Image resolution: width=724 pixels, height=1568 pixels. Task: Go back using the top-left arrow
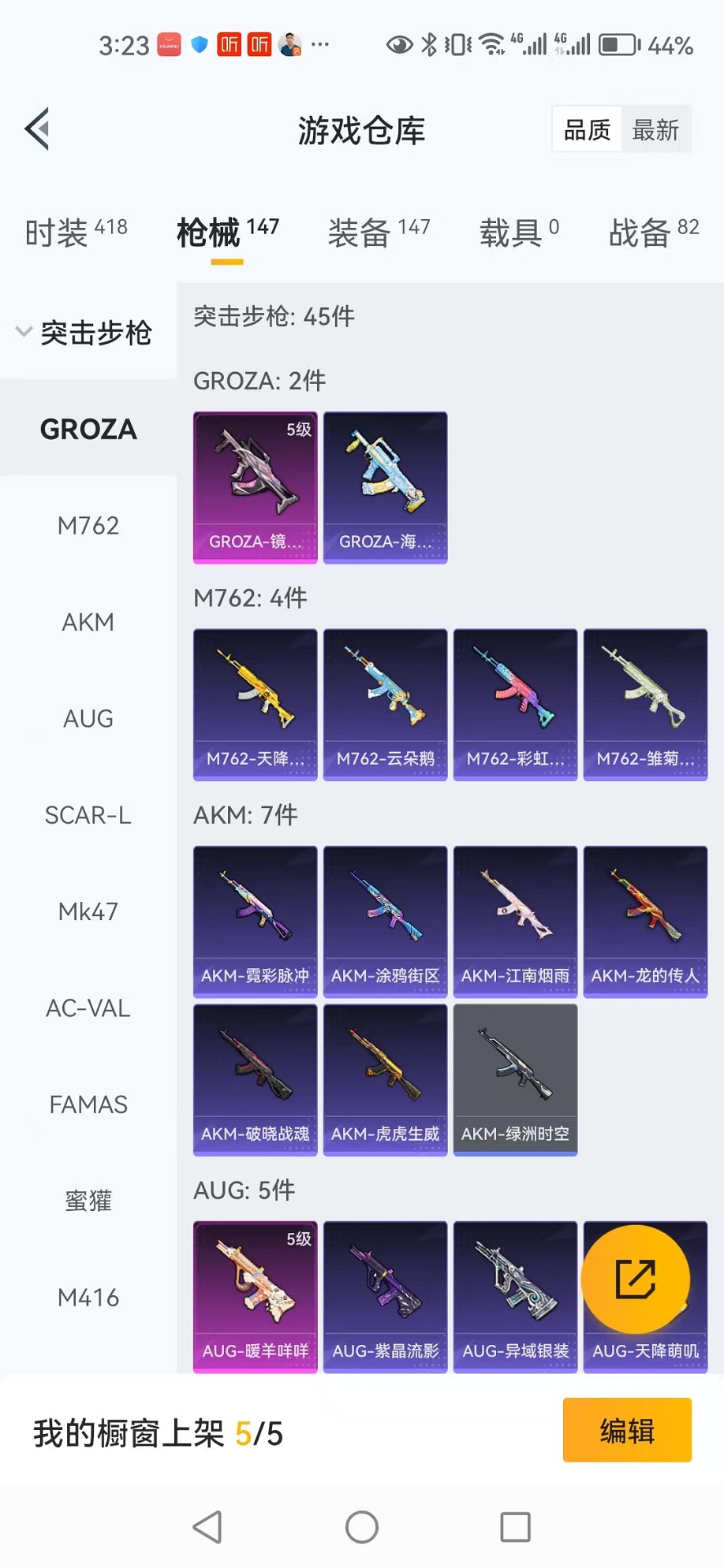[x=38, y=128]
